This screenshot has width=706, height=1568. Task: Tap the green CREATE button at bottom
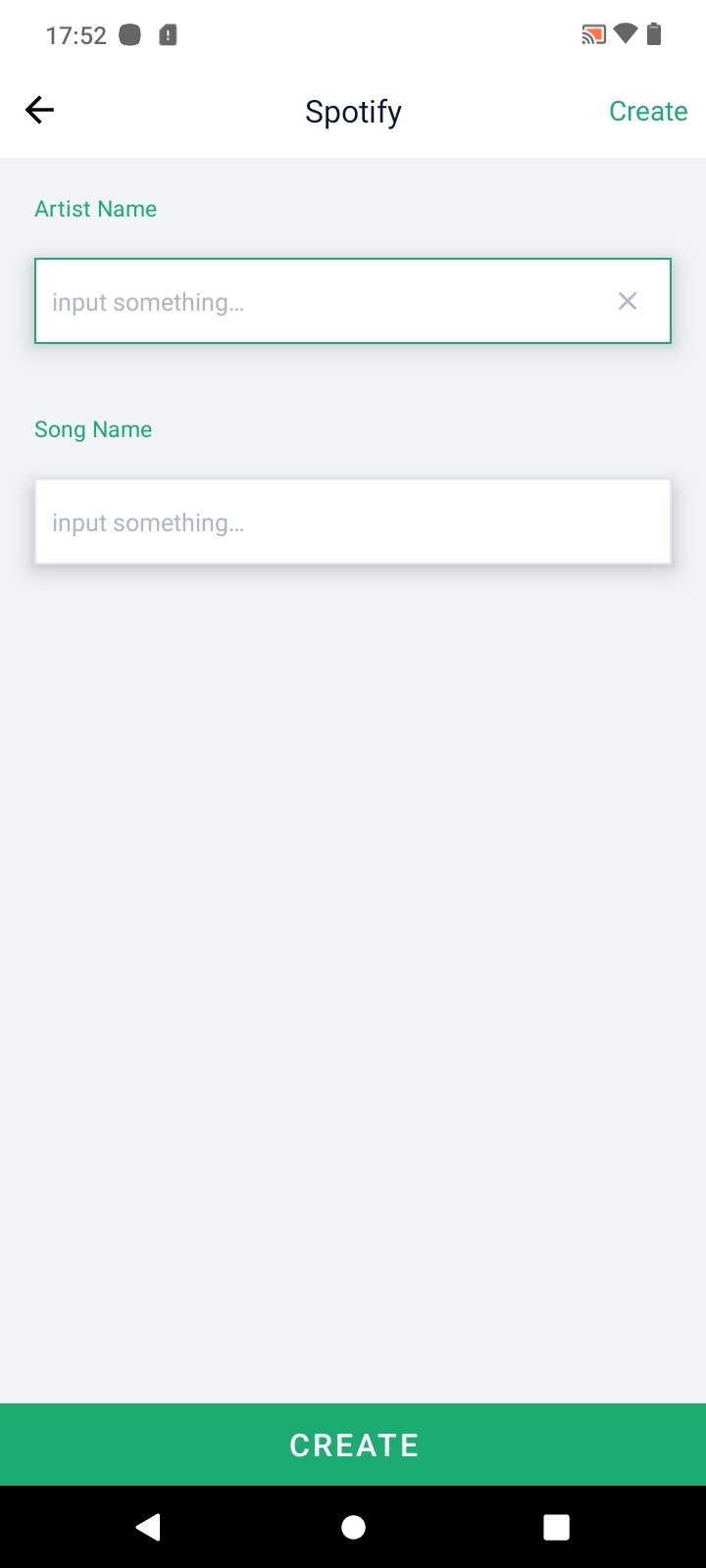[353, 1445]
